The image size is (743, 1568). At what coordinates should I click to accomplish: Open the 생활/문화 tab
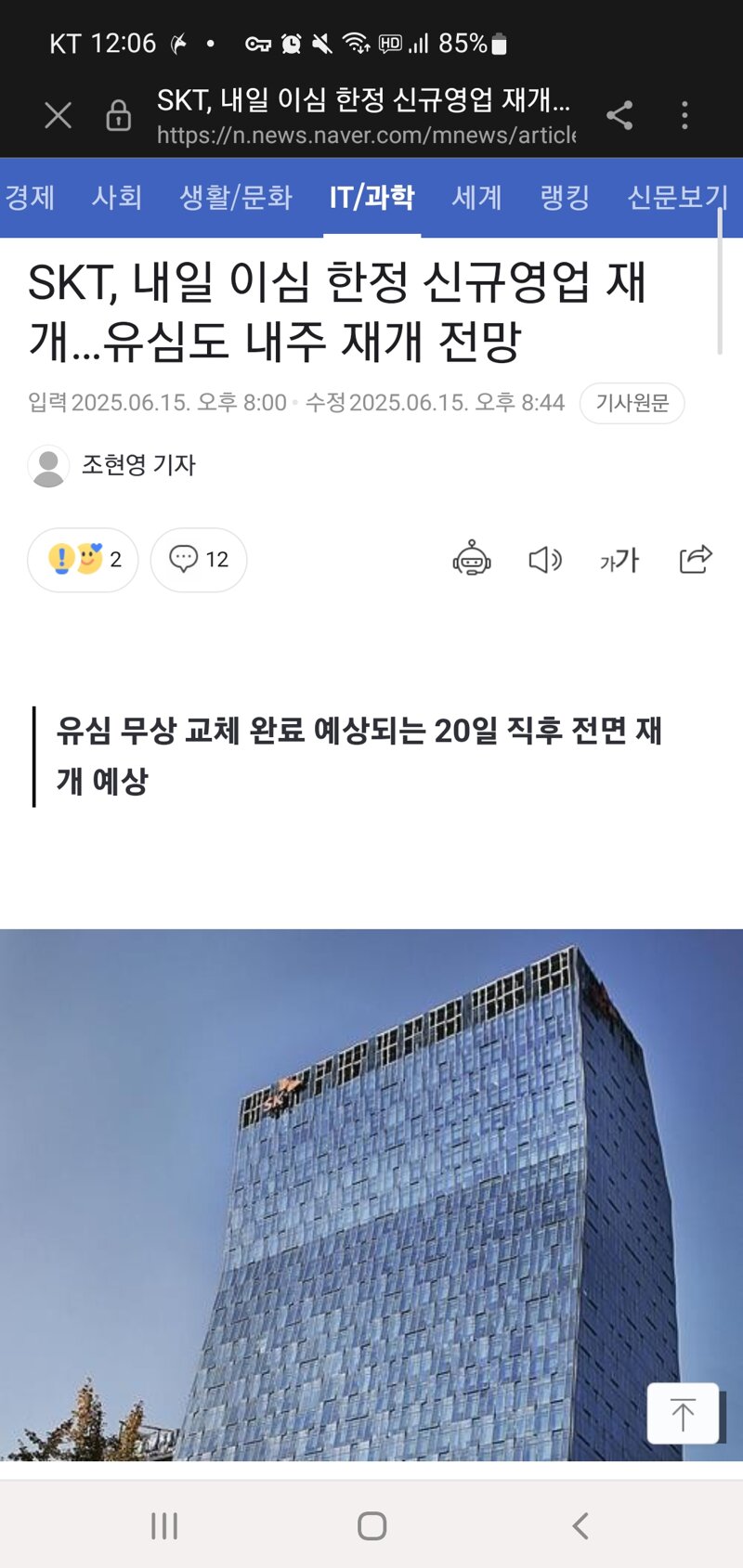tap(236, 197)
